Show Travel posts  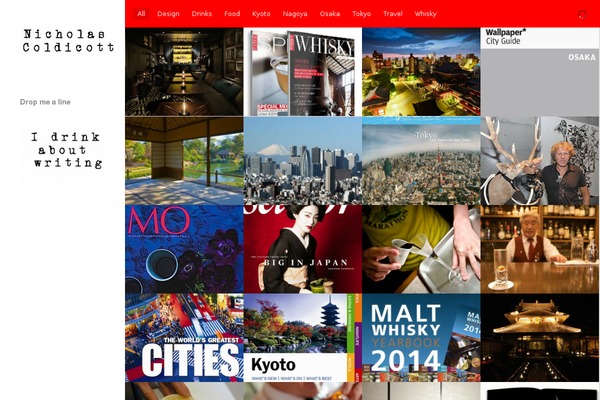(392, 14)
